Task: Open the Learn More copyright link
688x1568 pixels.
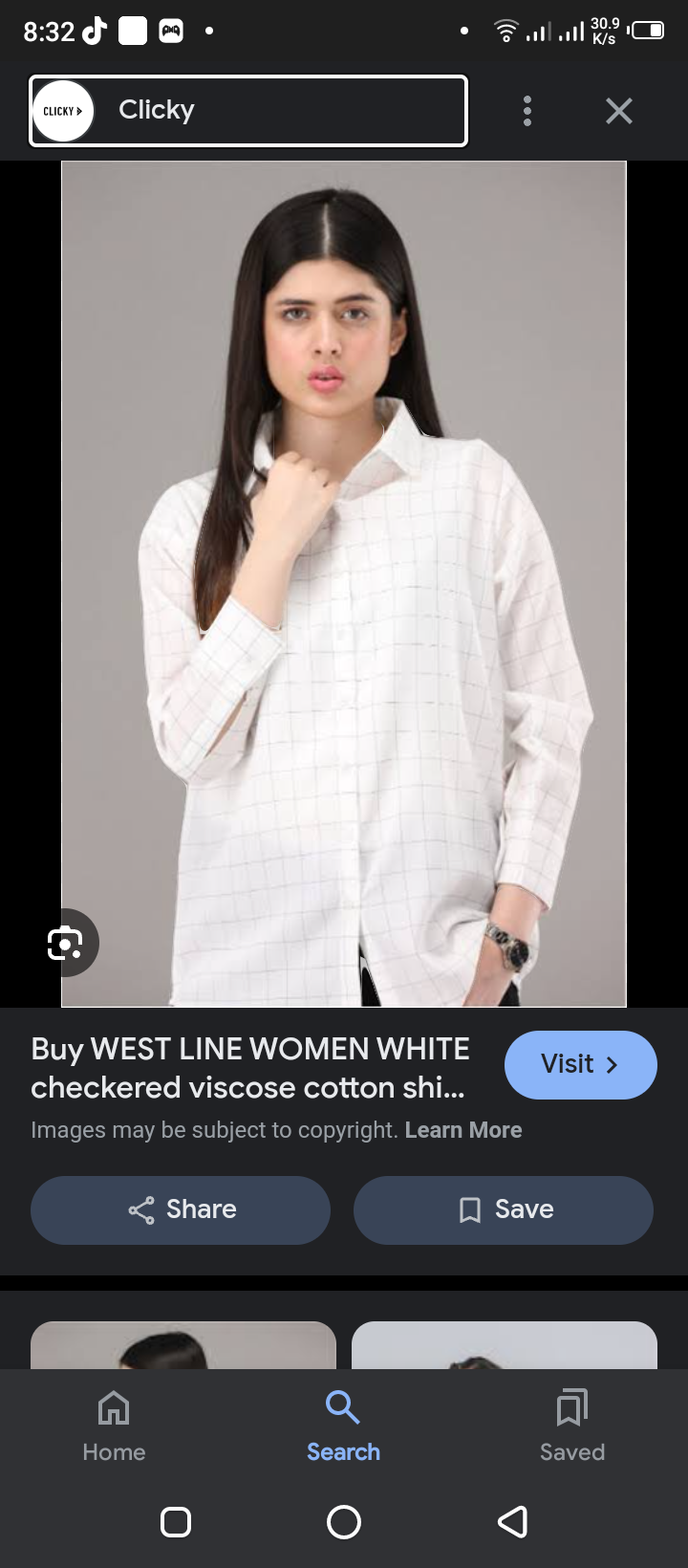Action: click(x=463, y=1130)
